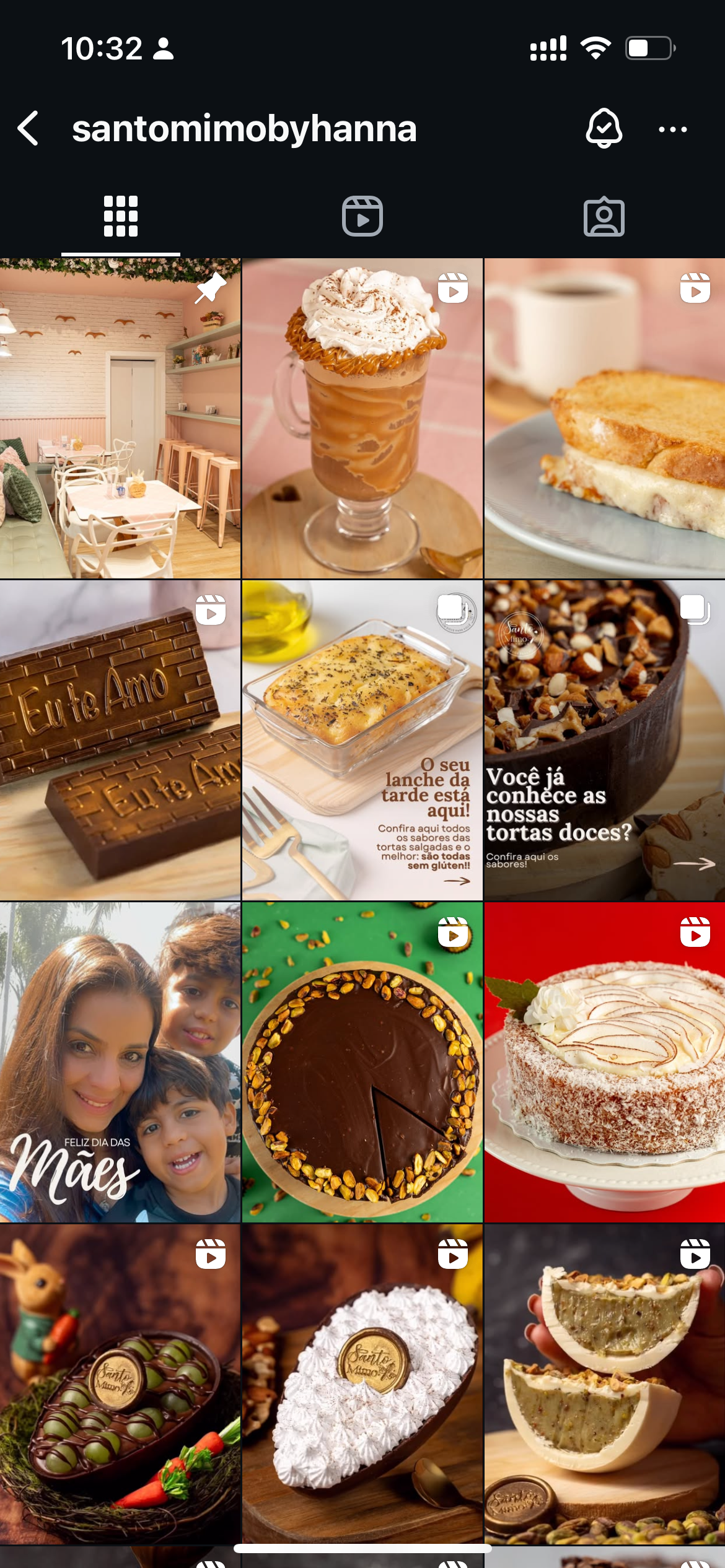Screen dimensions: 725x1568
Task: Switch to the tagged photos tab
Action: 604,217
